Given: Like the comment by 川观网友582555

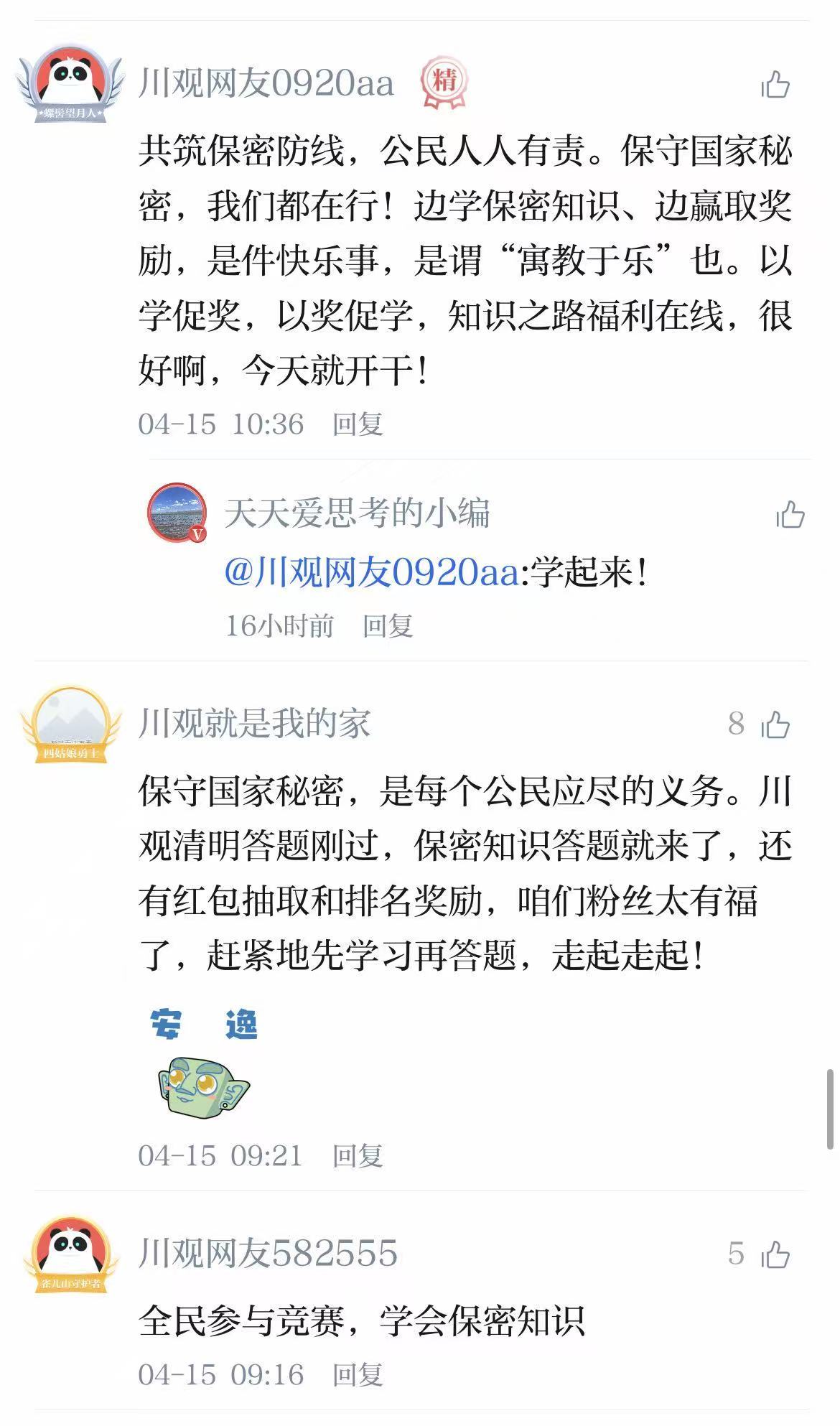Looking at the screenshot, I should tap(775, 1255).
